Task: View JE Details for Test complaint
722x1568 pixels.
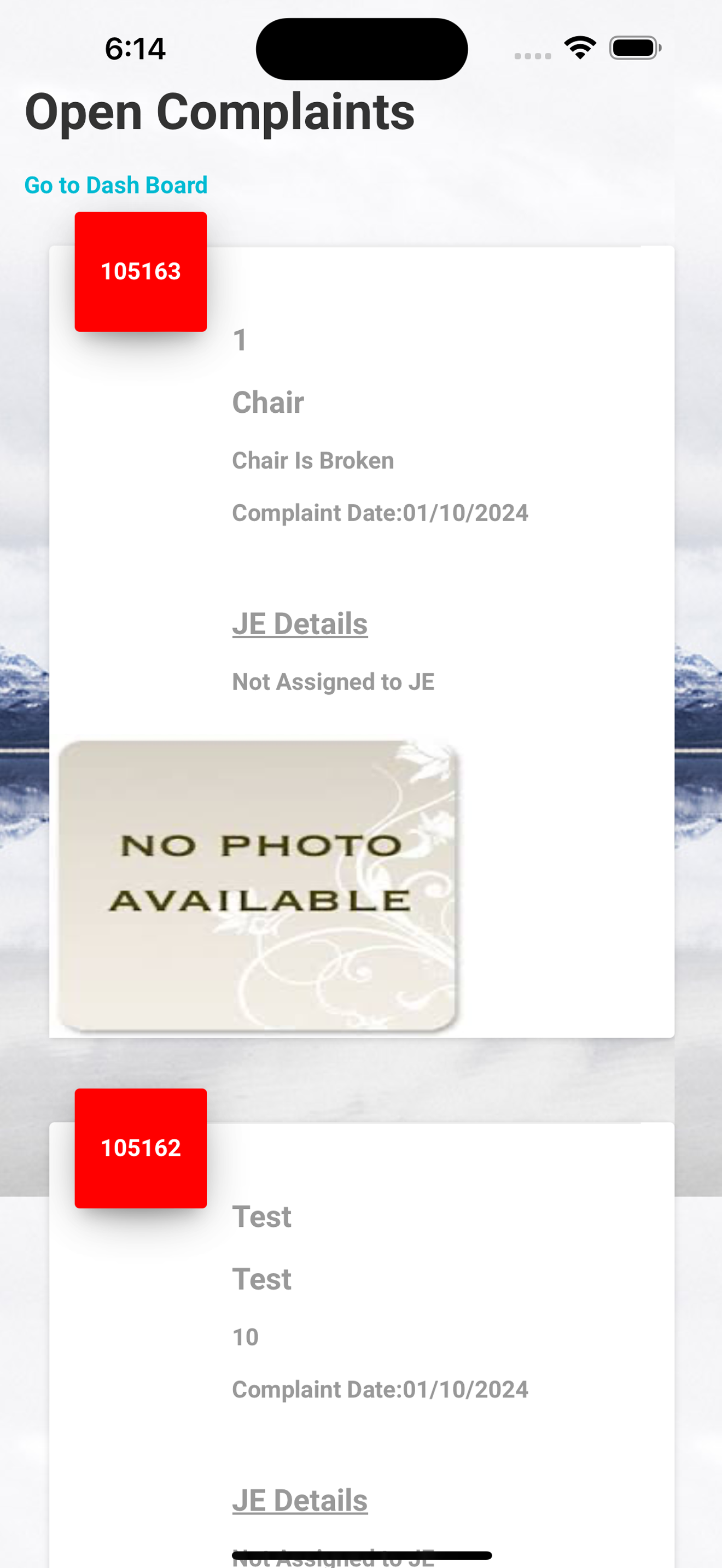Action: pos(300,1500)
